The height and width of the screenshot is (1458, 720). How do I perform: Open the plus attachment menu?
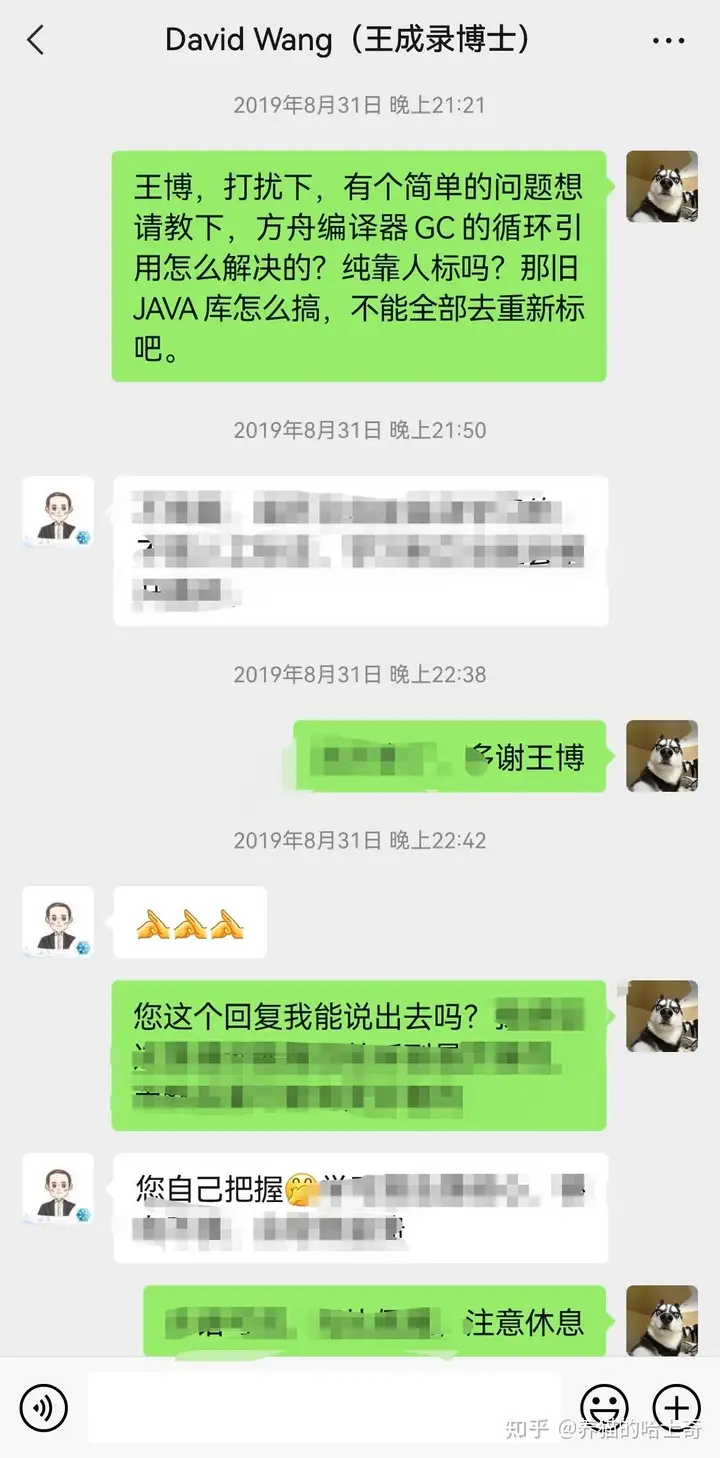coord(676,1407)
